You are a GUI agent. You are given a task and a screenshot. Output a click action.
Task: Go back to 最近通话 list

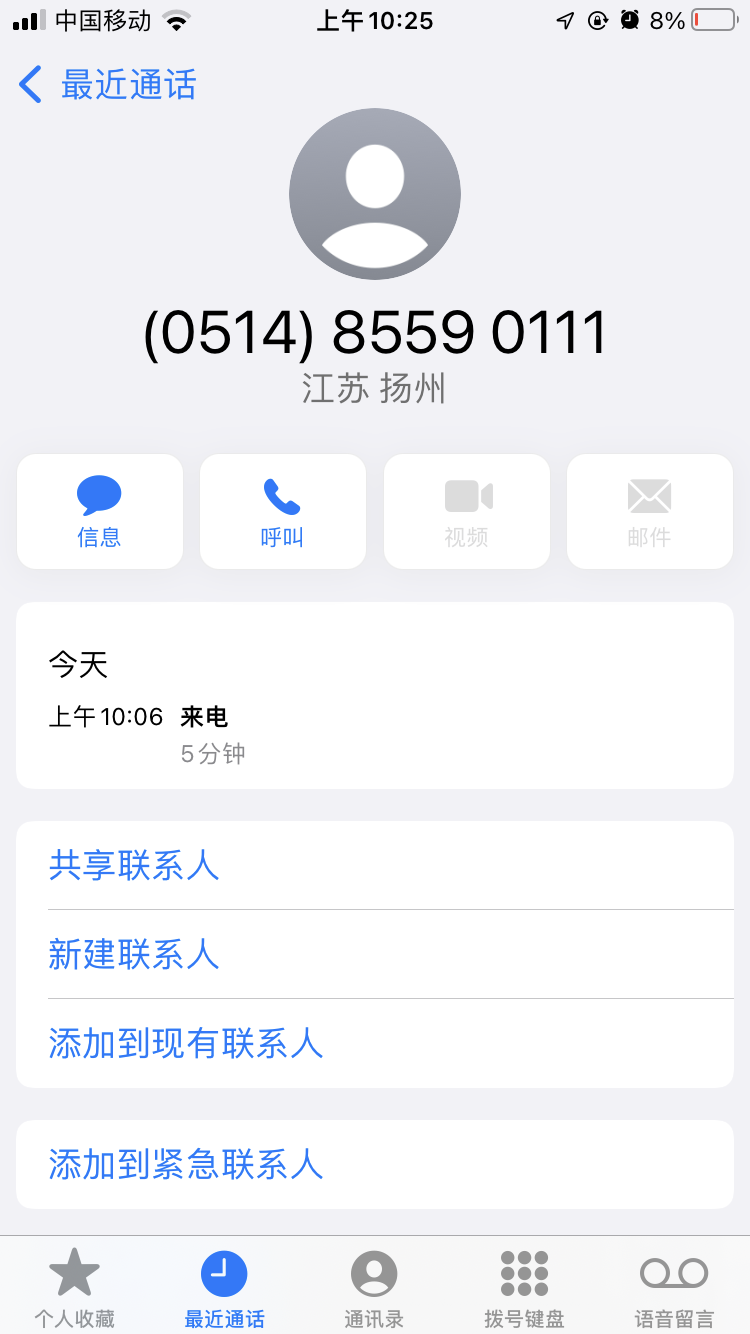click(108, 85)
